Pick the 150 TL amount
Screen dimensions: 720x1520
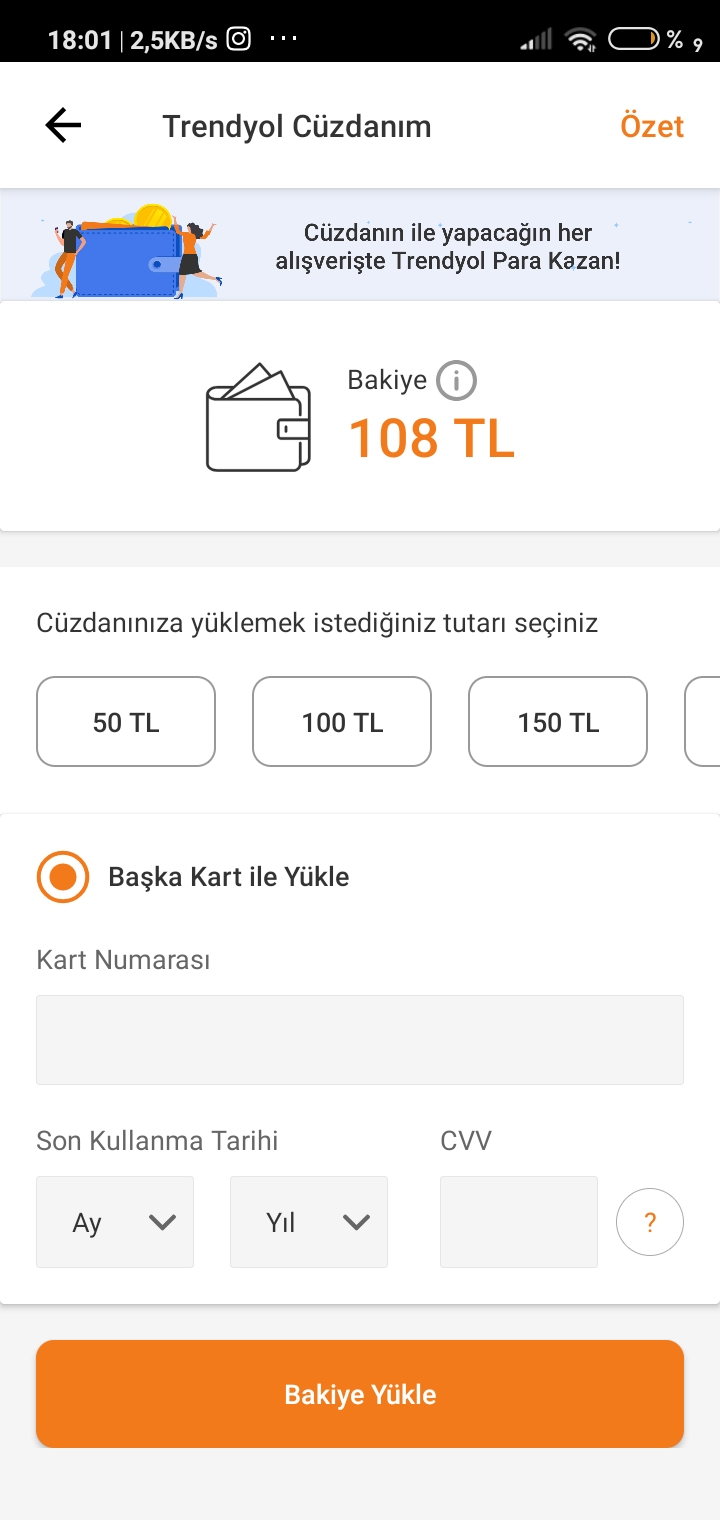tap(558, 722)
